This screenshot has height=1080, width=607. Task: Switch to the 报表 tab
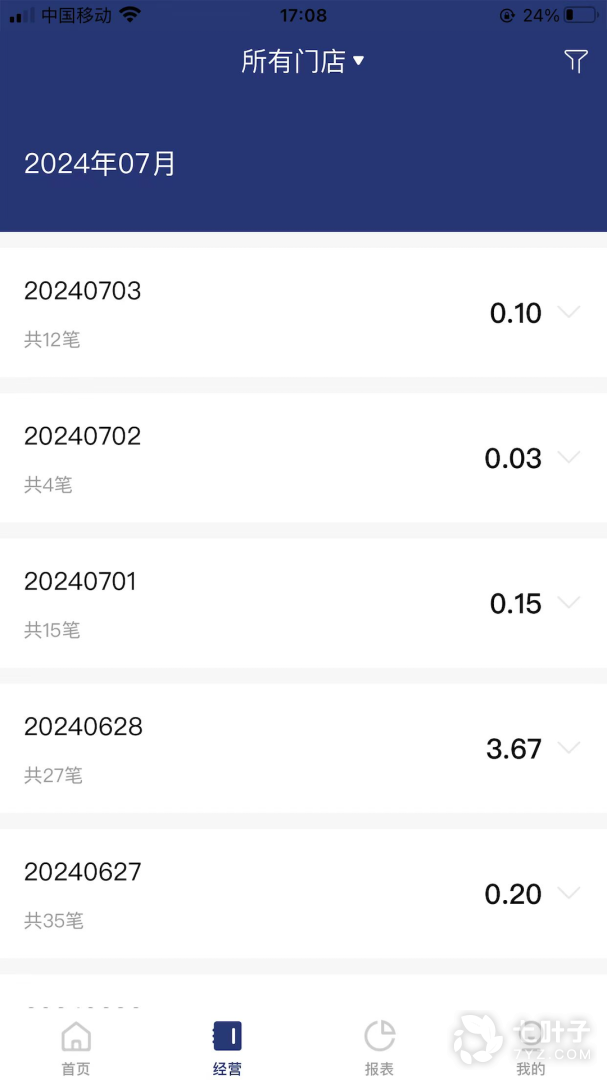(x=379, y=1046)
